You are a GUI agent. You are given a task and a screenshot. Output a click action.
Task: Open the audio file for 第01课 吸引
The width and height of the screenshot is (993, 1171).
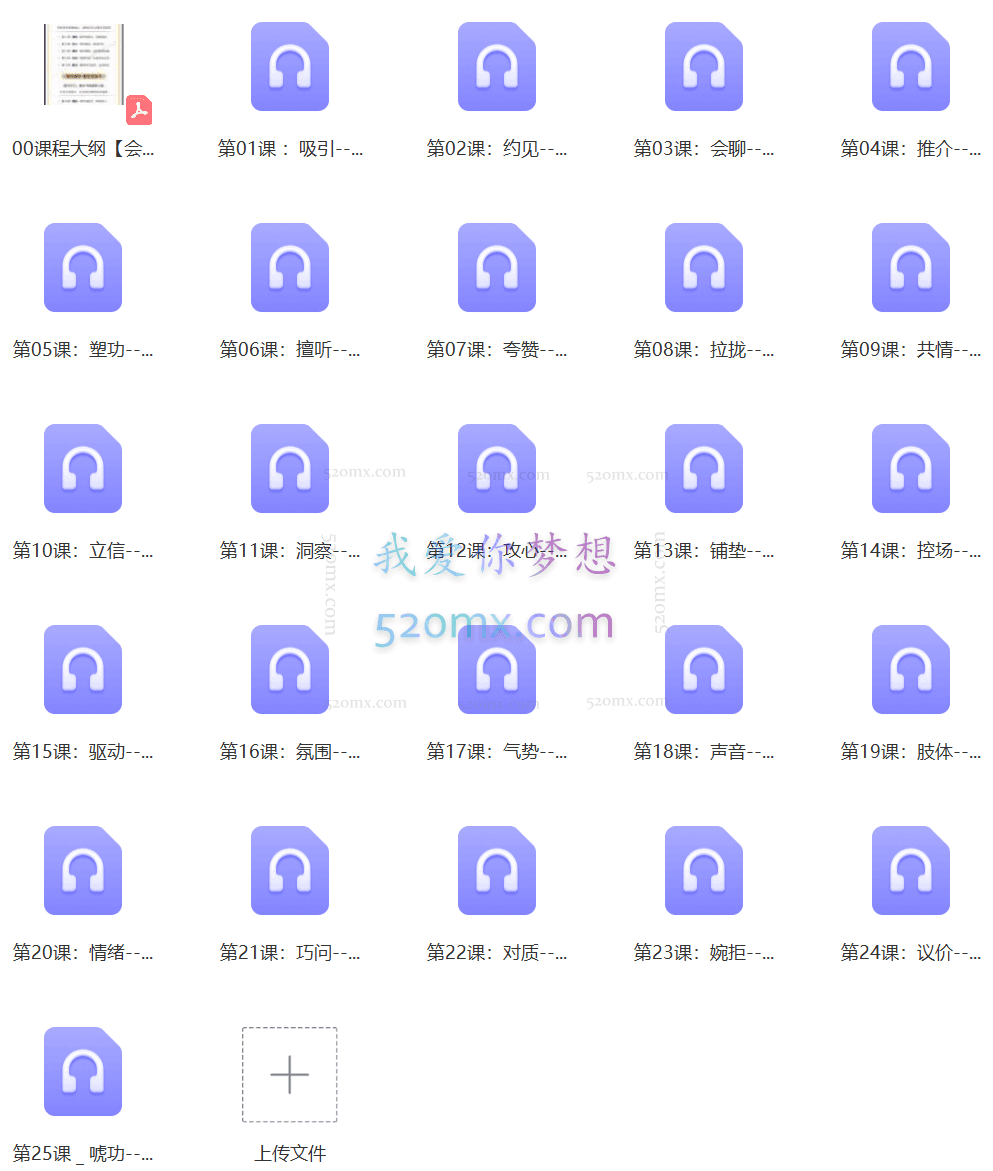click(290, 66)
